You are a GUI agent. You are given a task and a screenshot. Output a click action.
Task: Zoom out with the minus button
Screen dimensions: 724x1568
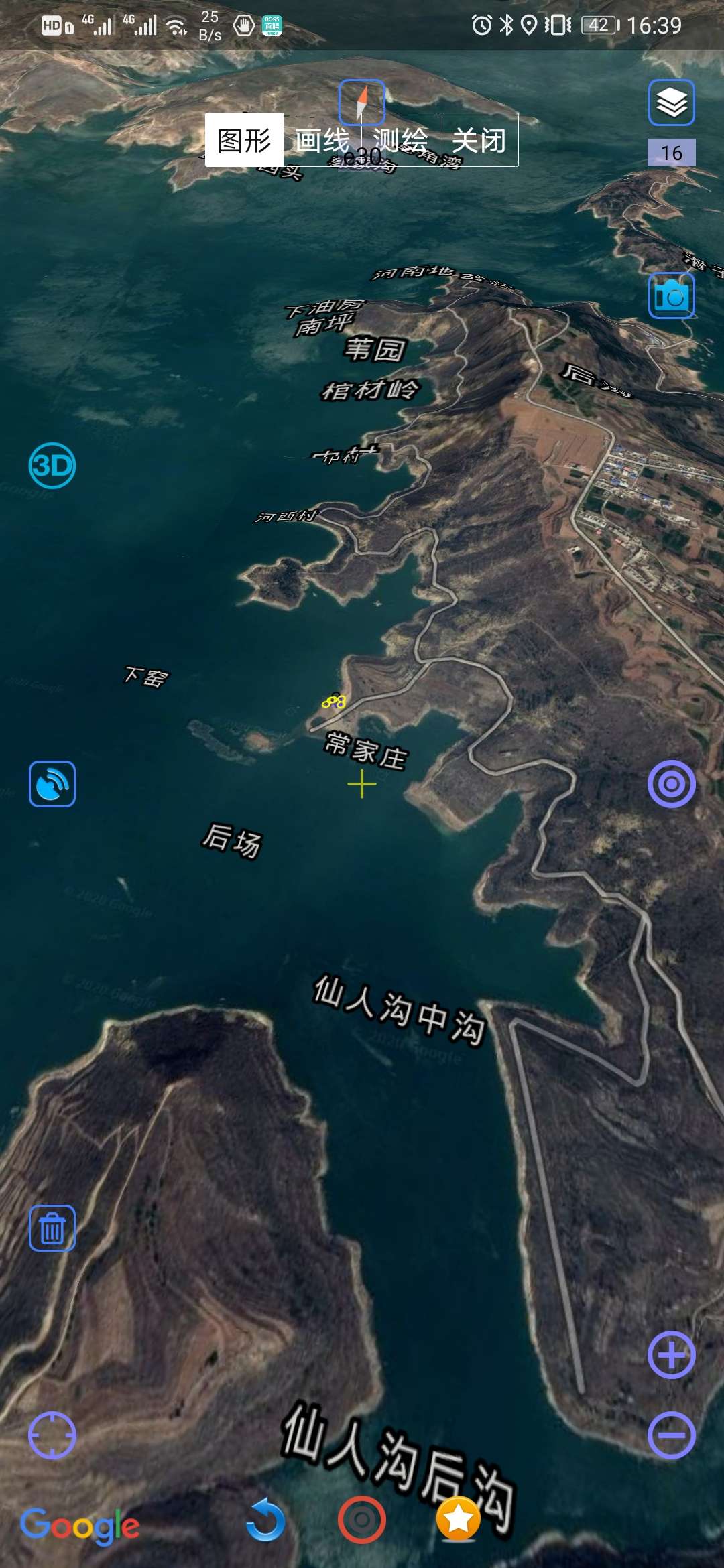671,1435
